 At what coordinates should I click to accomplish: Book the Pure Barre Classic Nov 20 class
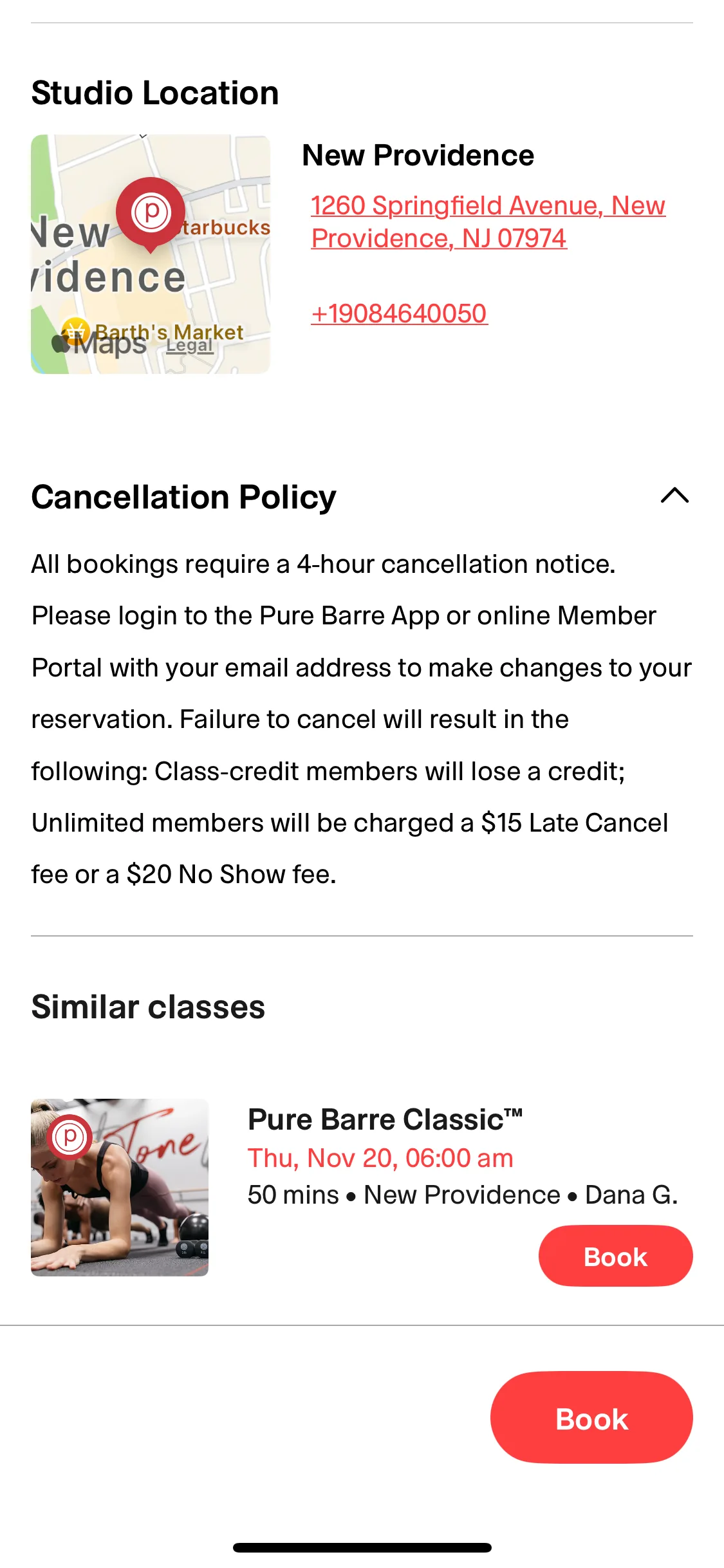click(615, 1256)
